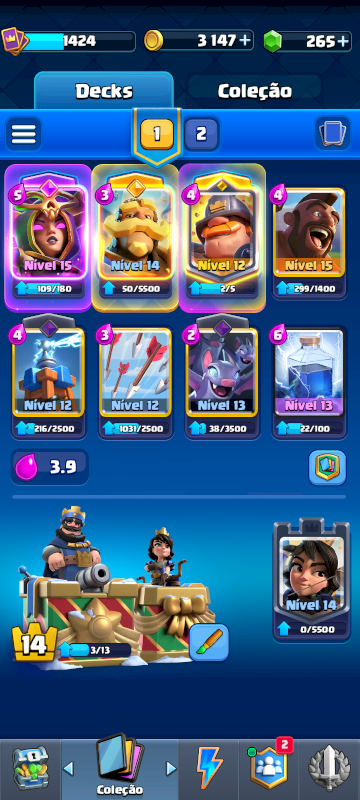Tap the Hog Rider card Nível 15
The height and width of the screenshot is (800, 360).
click(309, 243)
